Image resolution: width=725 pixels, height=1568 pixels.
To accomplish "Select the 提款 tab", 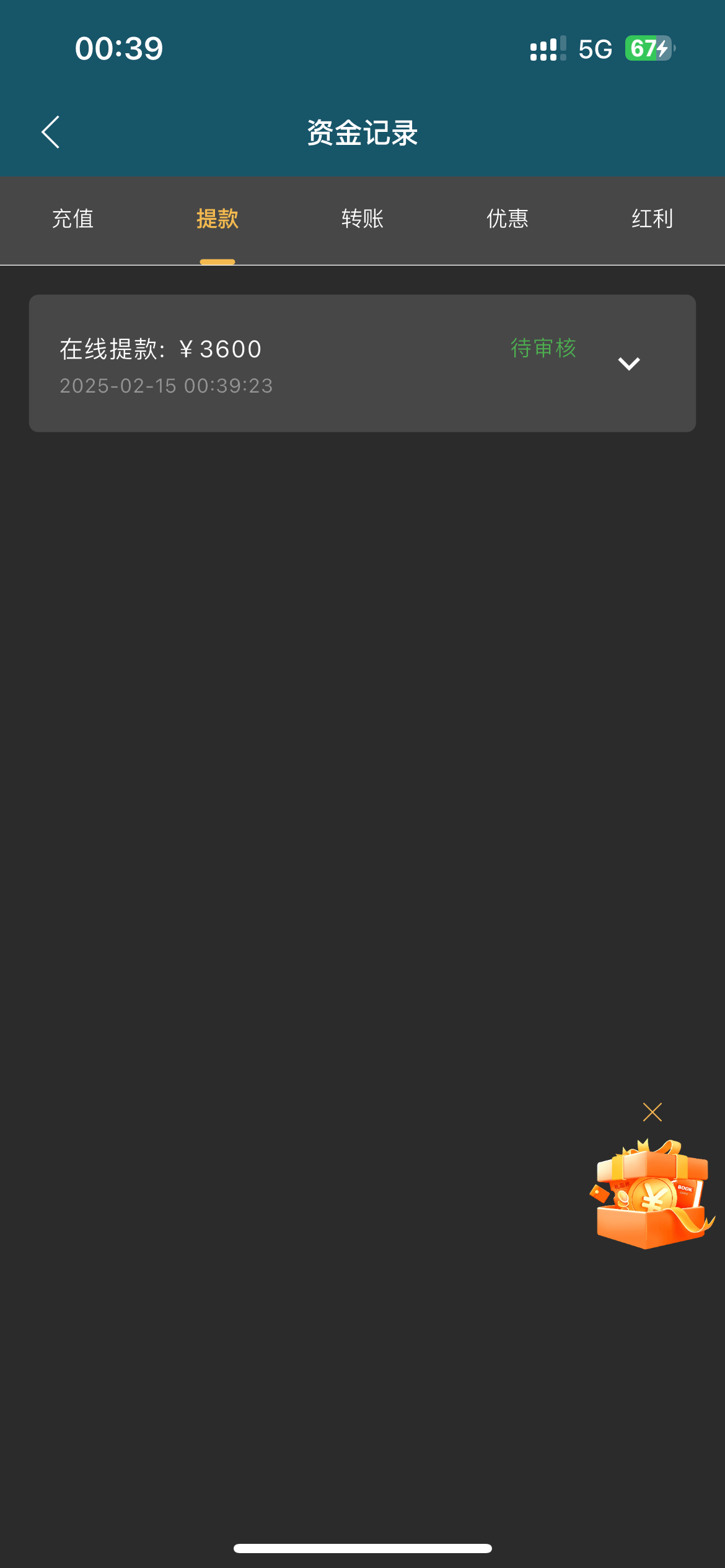I will pyautogui.click(x=217, y=219).
